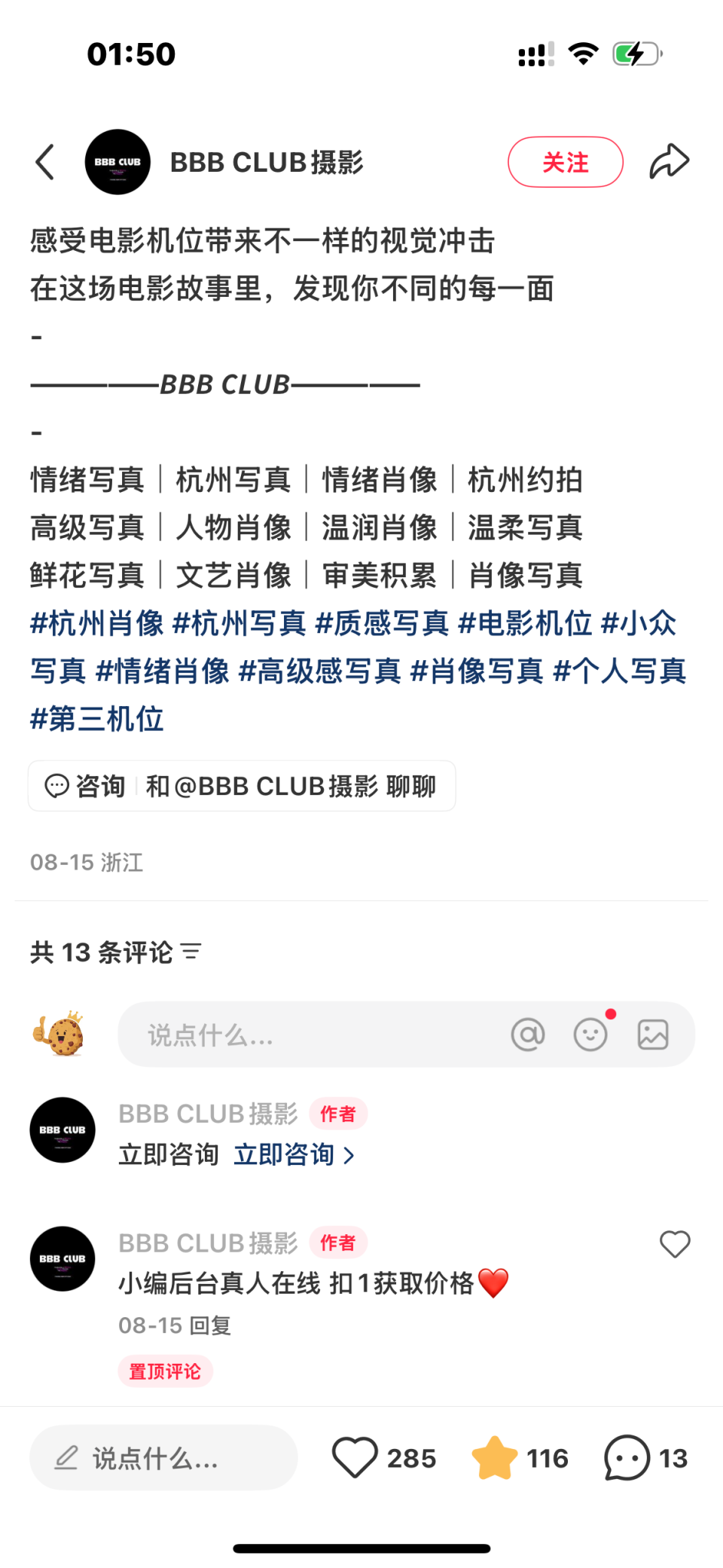Toggle like on the pinned author comment

[x=674, y=1243]
